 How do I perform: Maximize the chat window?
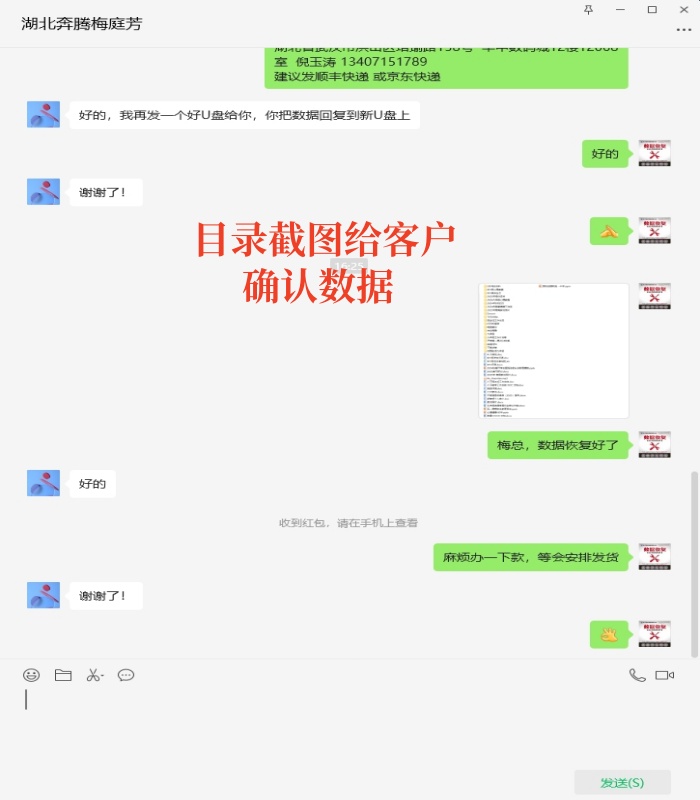652,9
